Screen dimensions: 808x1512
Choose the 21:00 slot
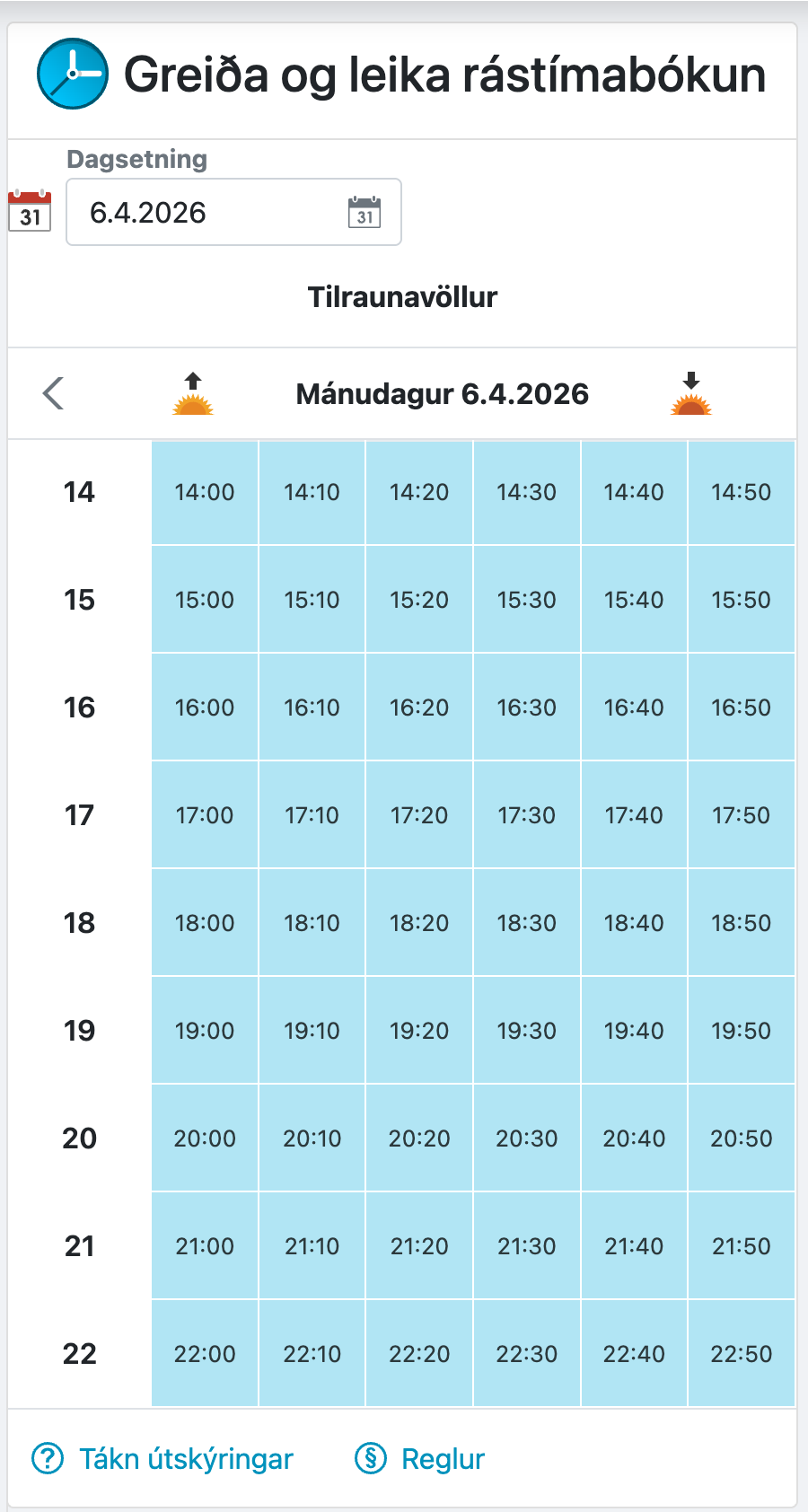click(205, 1246)
